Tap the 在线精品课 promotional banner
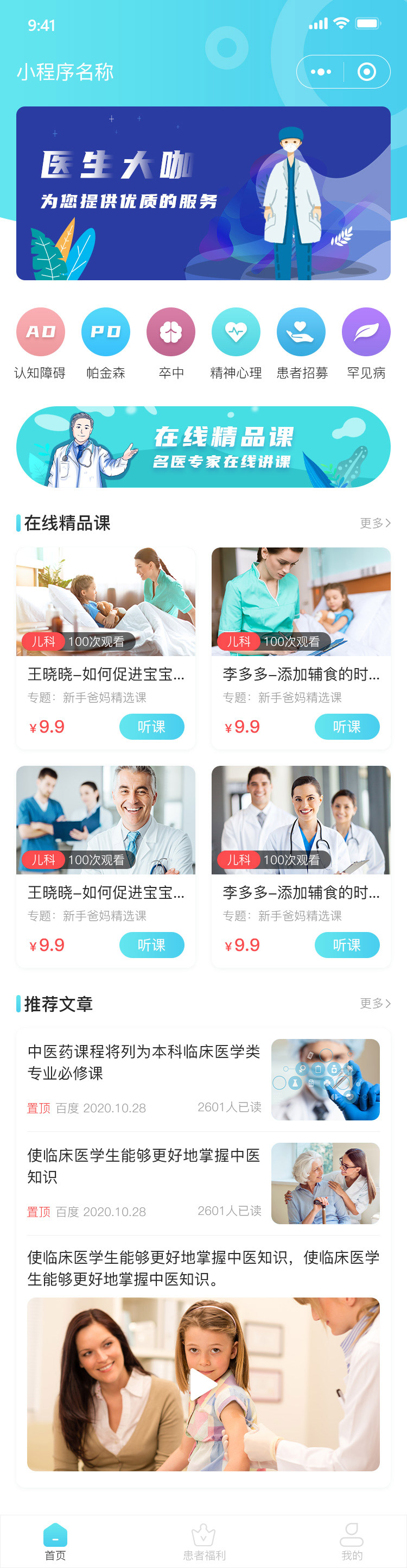Image resolution: width=407 pixels, height=1568 pixels. [x=203, y=447]
